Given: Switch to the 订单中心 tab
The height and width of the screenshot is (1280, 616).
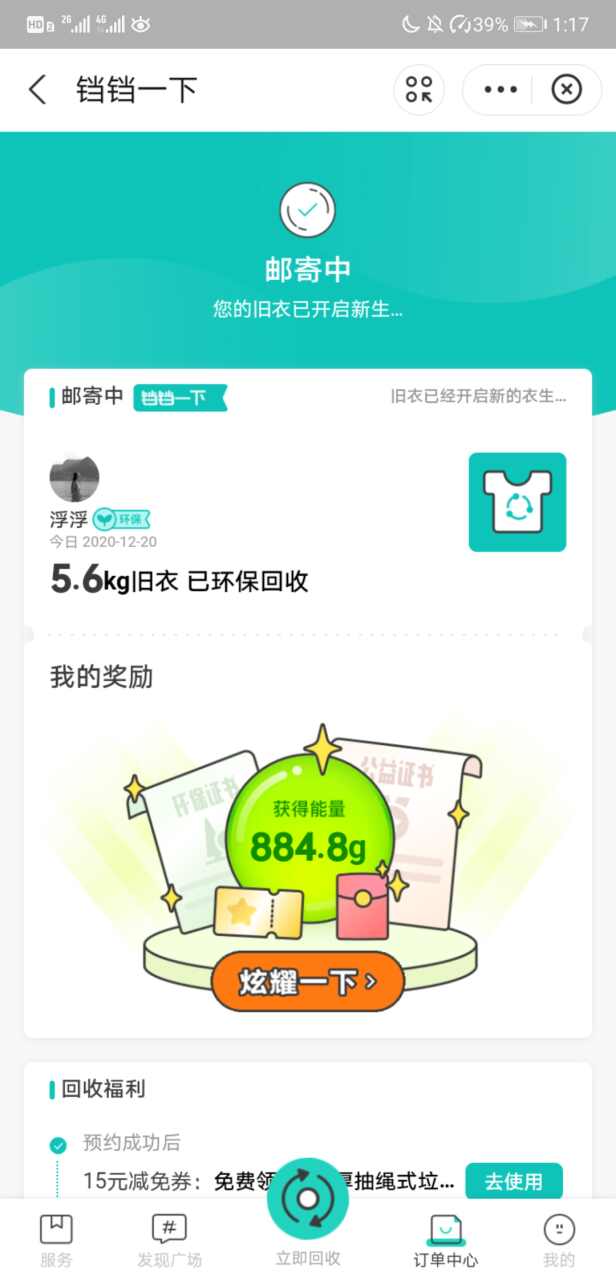Looking at the screenshot, I should click(x=445, y=1240).
